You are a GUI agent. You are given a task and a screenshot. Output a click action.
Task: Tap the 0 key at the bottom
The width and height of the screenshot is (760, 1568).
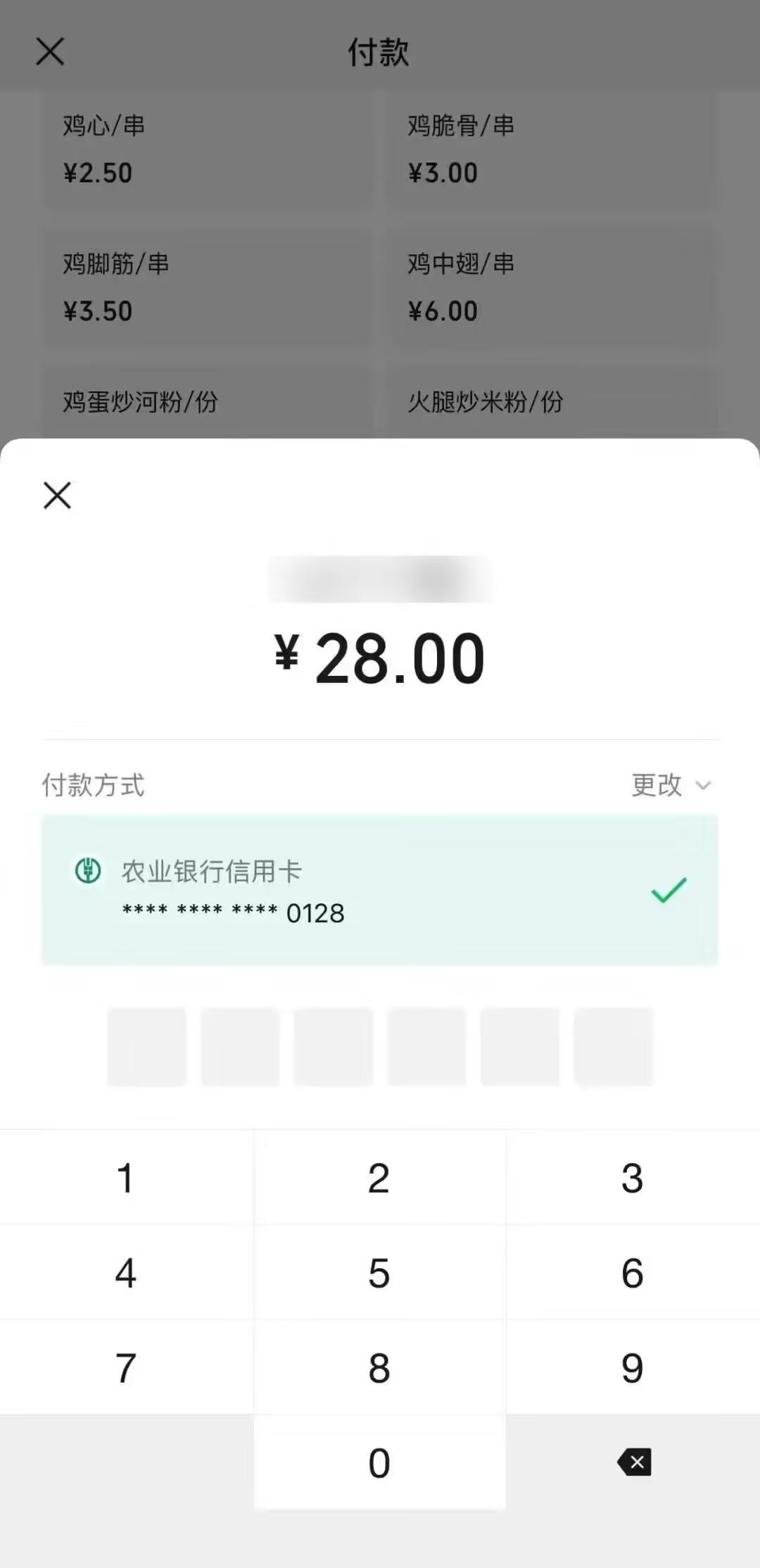point(379,1462)
